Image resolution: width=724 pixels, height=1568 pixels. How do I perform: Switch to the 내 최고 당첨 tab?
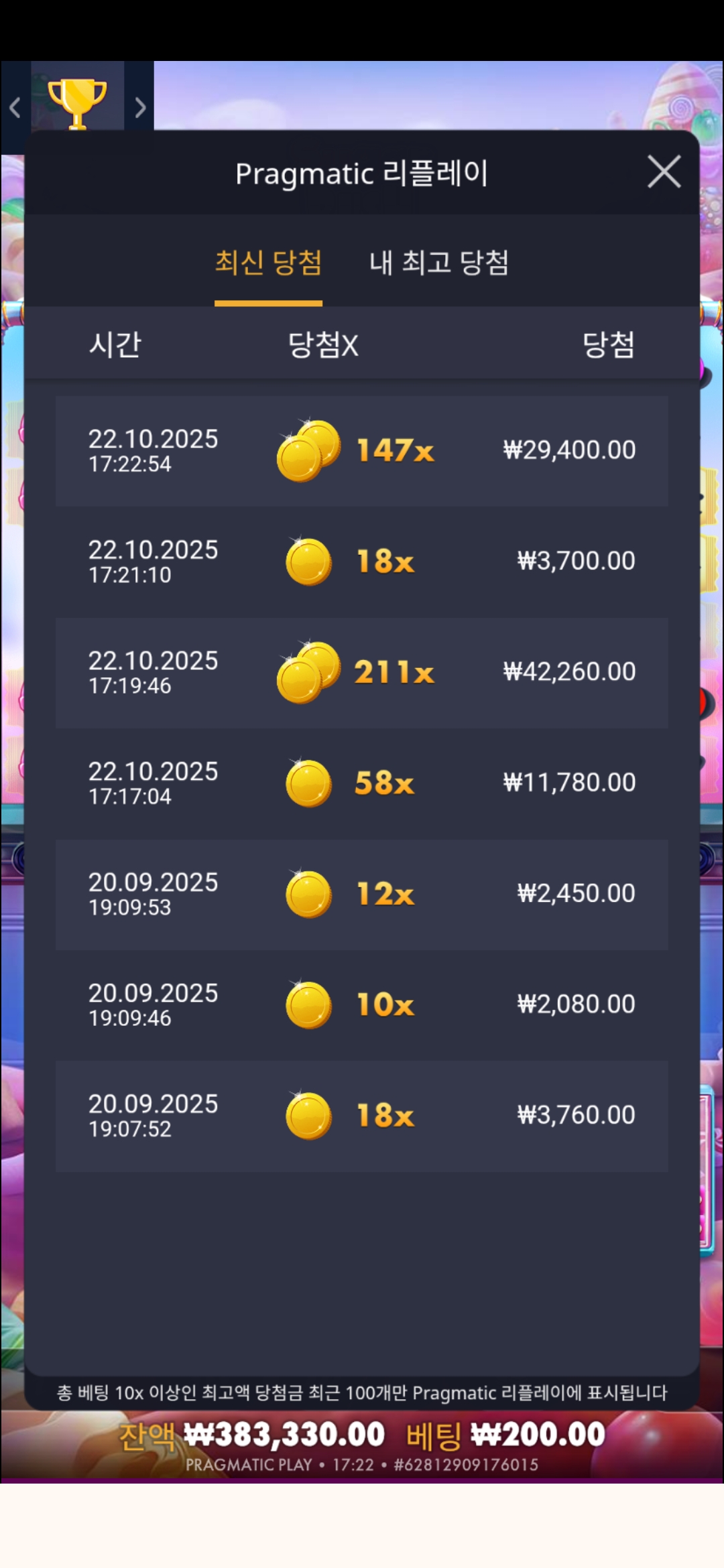click(439, 263)
